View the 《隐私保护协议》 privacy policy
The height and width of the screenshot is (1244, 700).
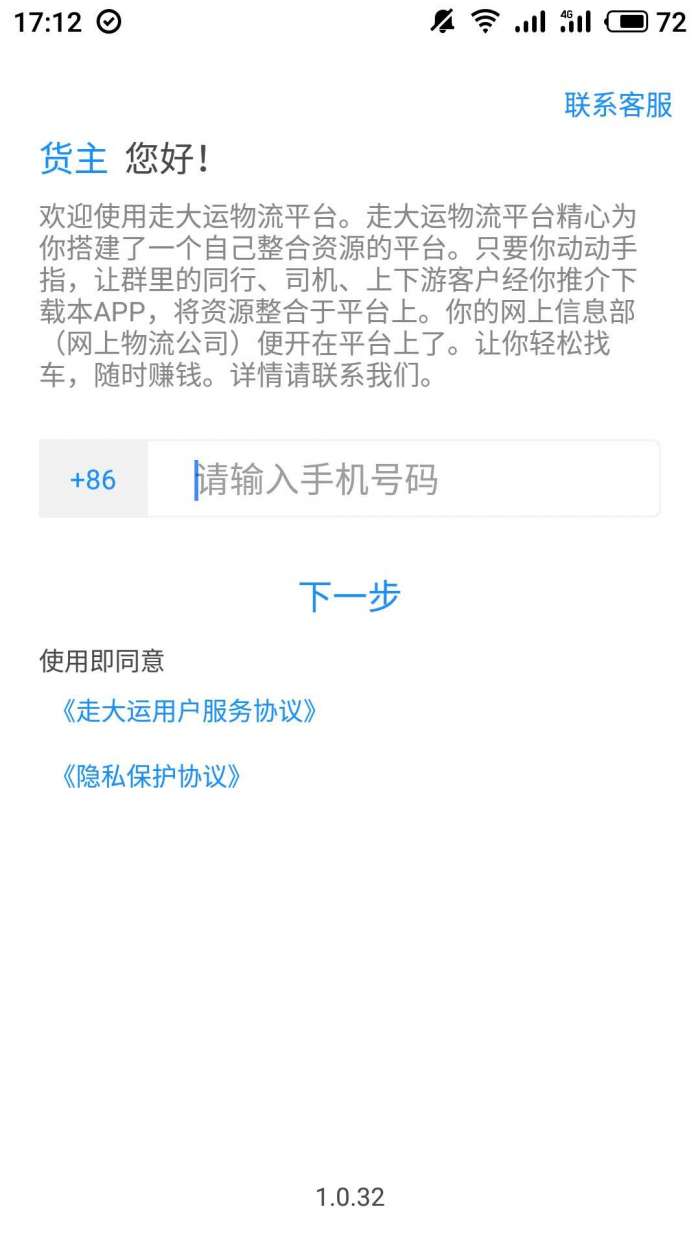[x=152, y=776]
